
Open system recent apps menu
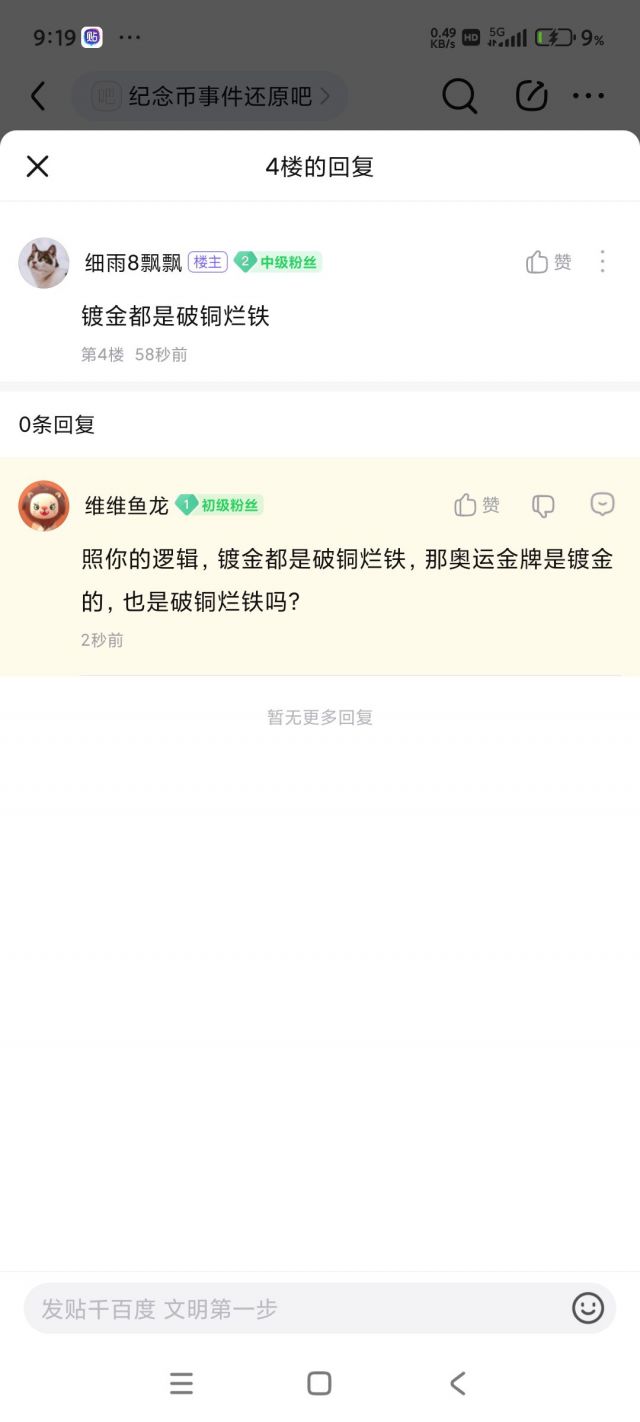tap(181, 1383)
